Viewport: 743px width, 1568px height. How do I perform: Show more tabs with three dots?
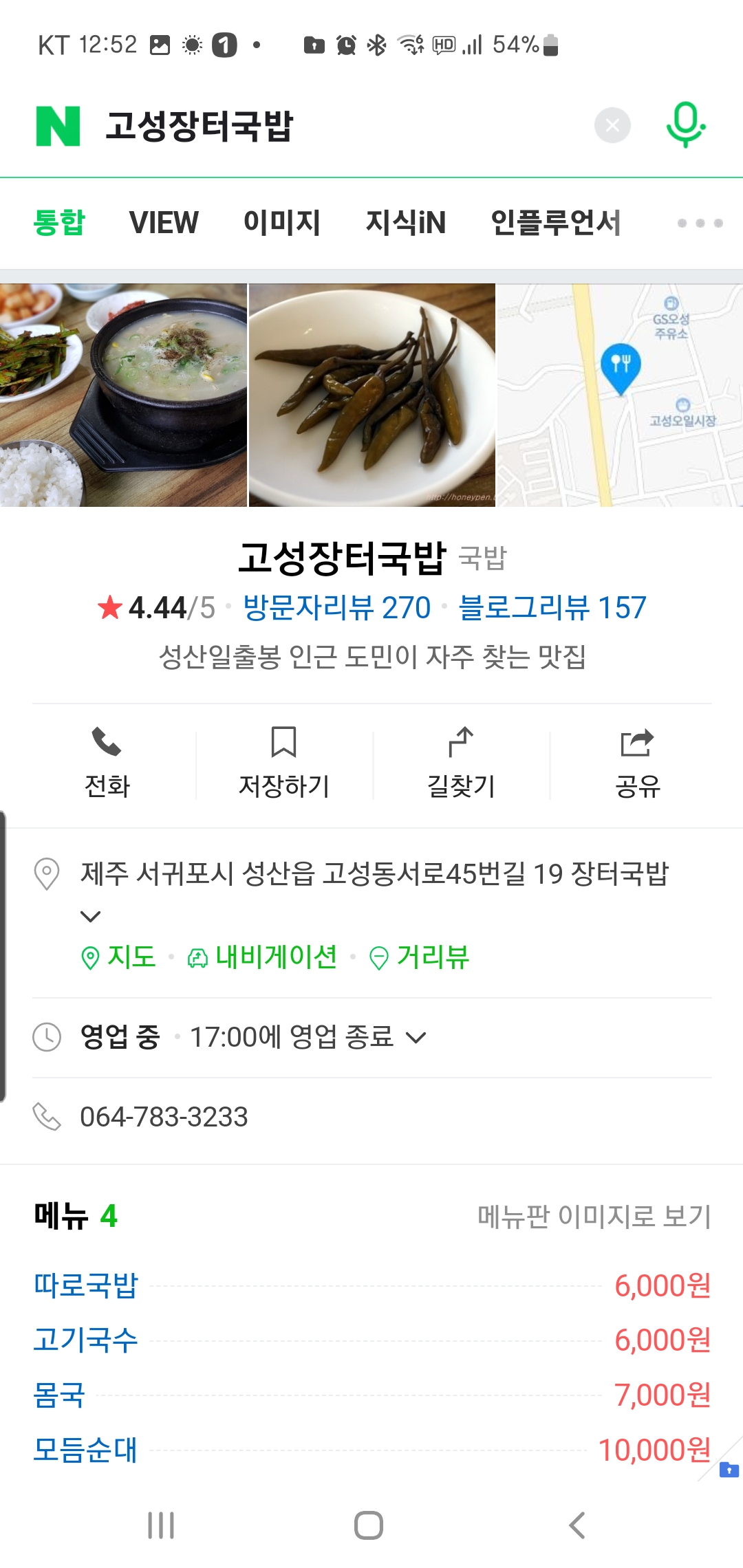[700, 223]
